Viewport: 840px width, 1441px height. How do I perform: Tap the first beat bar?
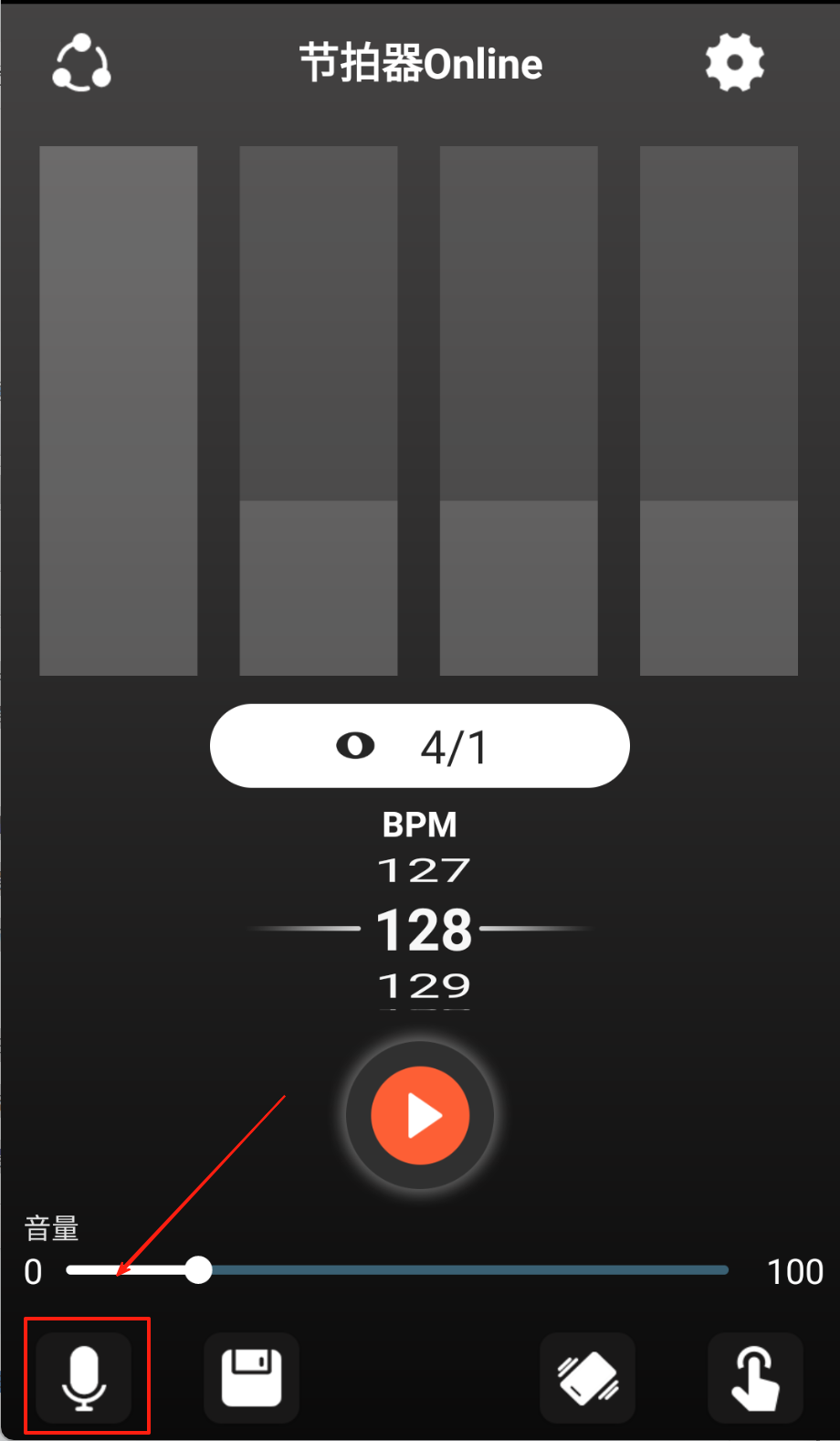pyautogui.click(x=119, y=411)
